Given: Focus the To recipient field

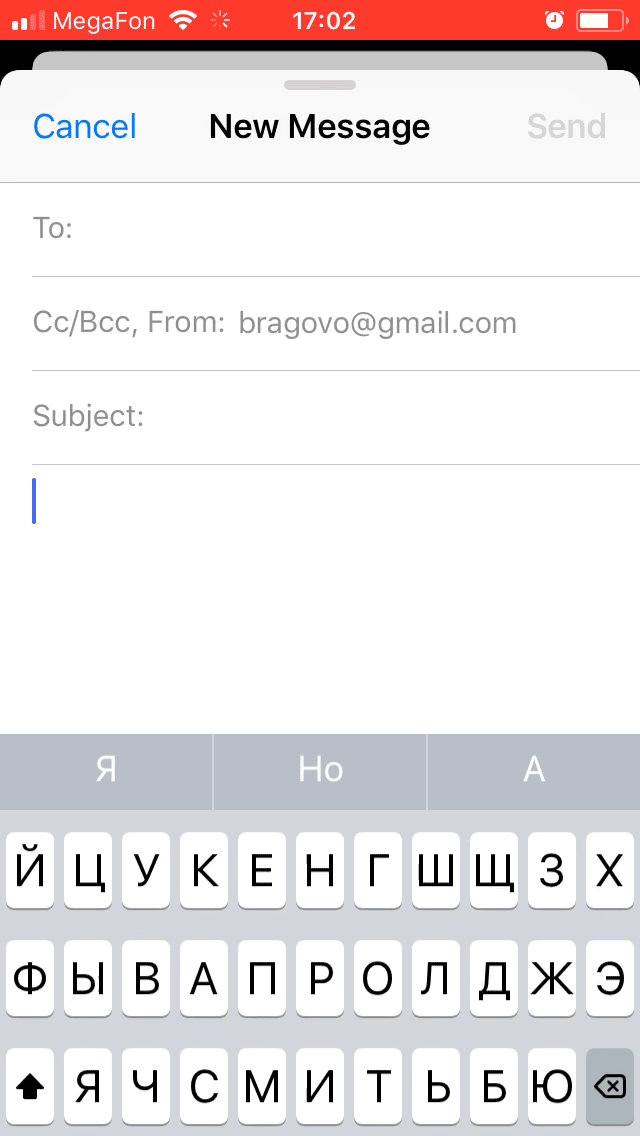Looking at the screenshot, I should pyautogui.click(x=336, y=230).
